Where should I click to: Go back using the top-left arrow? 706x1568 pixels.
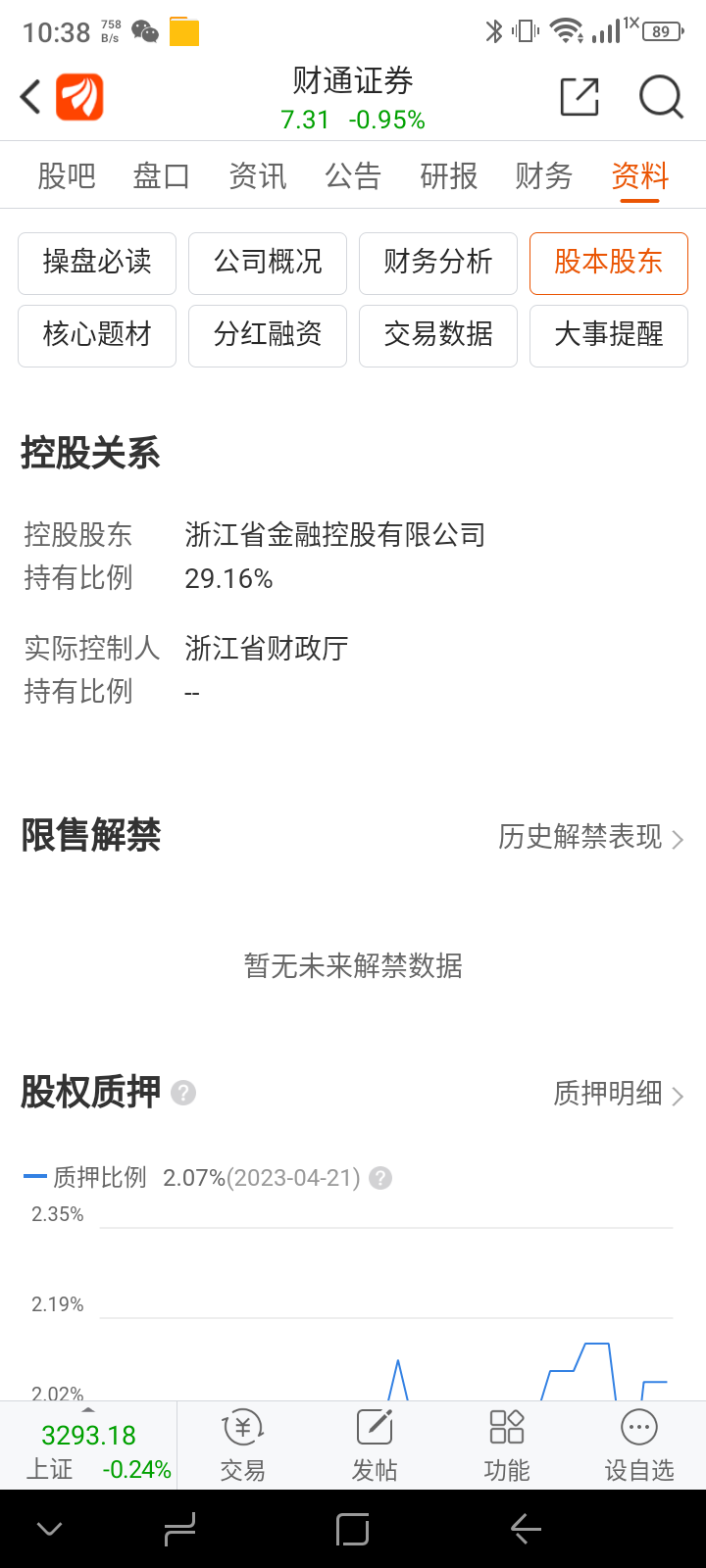click(x=31, y=97)
